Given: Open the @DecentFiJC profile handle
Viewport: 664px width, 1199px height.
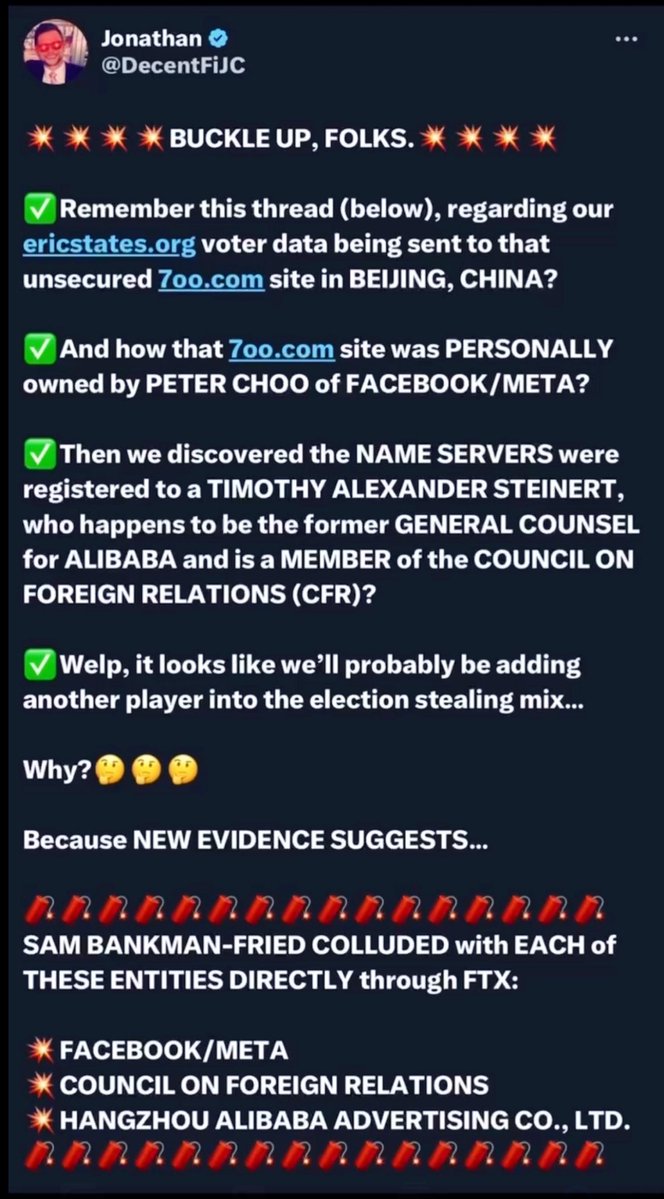Looking at the screenshot, I should pyautogui.click(x=173, y=66).
